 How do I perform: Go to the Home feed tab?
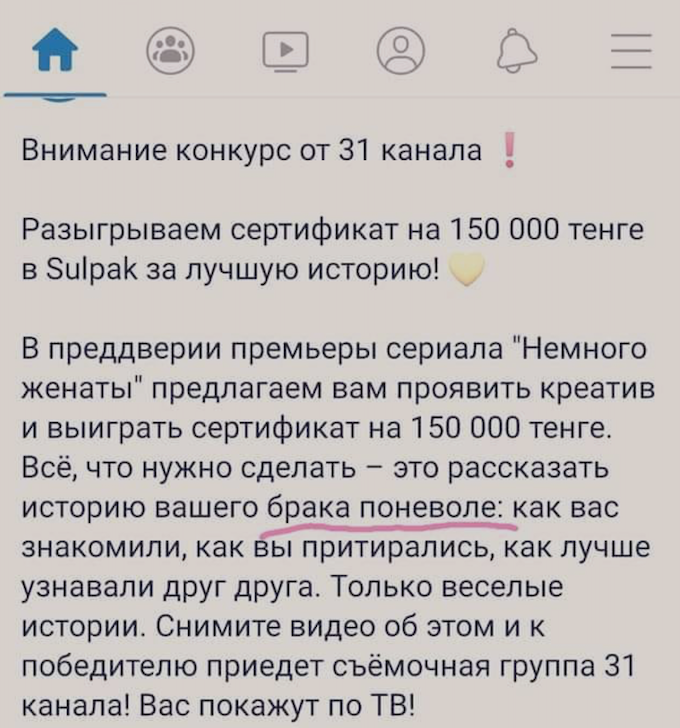[55, 49]
